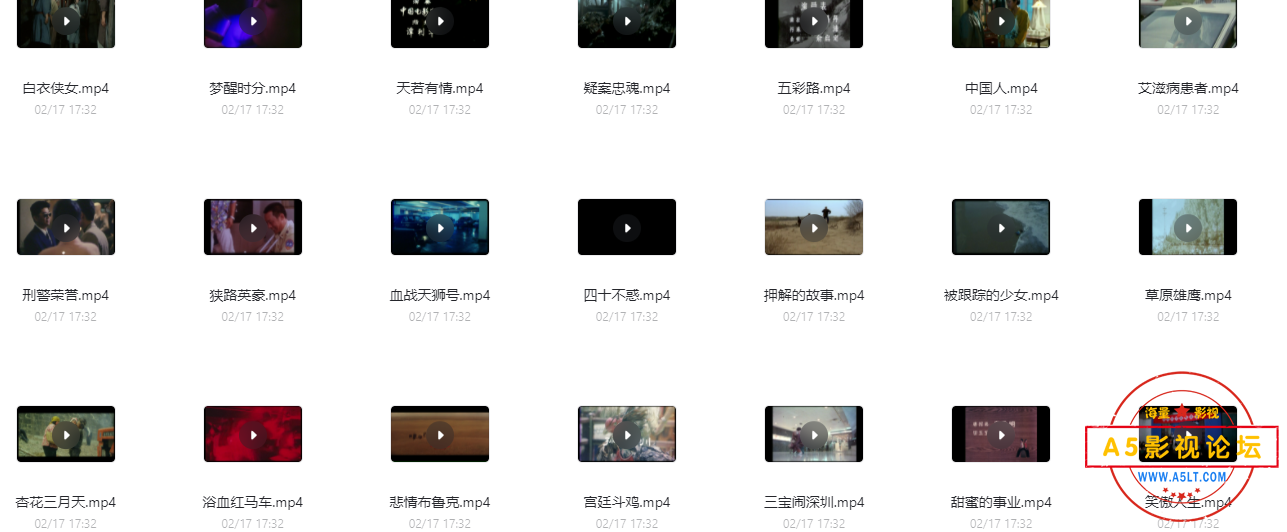Open the video 被跟踪的少女.mp4
Viewport: 1287px width, 532px height.
pyautogui.click(x=1001, y=228)
